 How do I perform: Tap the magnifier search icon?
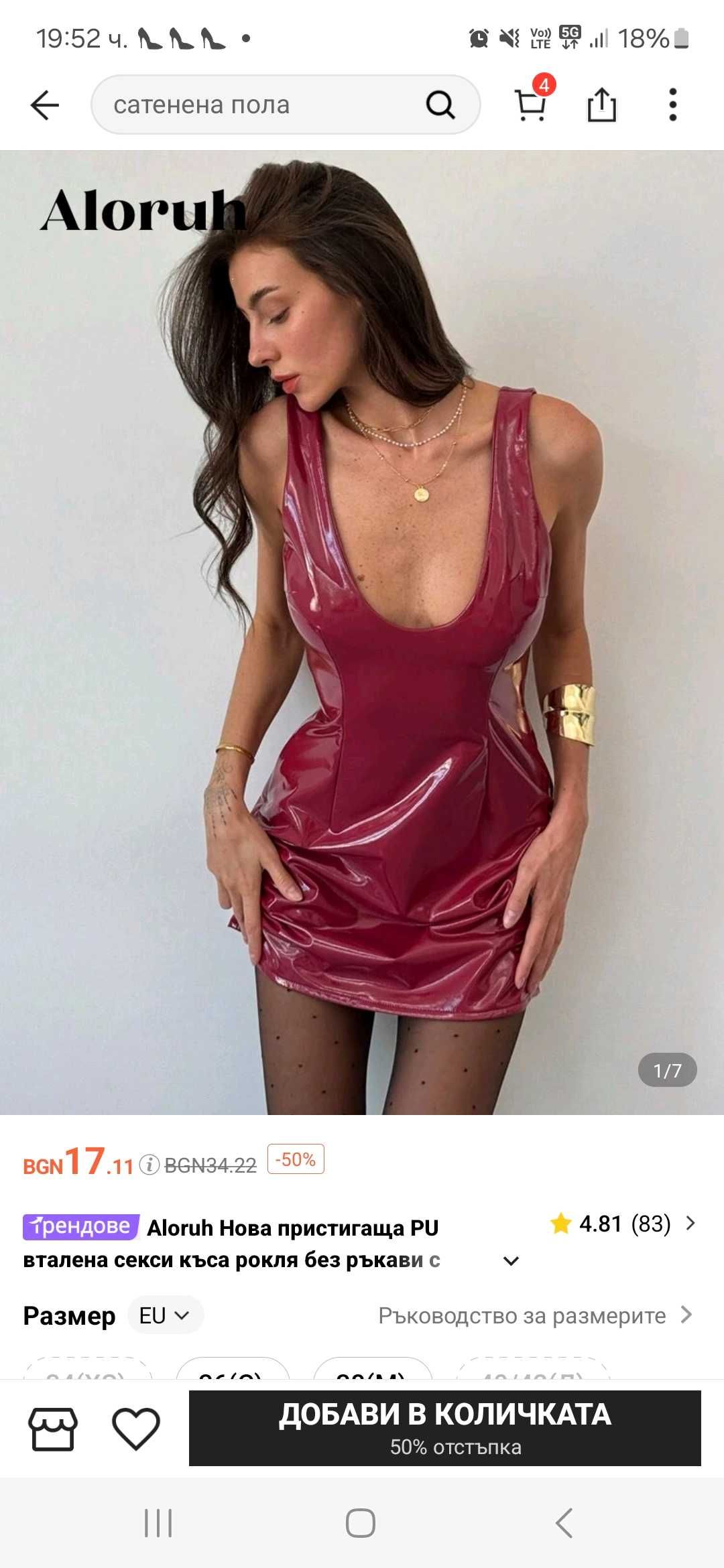click(440, 105)
